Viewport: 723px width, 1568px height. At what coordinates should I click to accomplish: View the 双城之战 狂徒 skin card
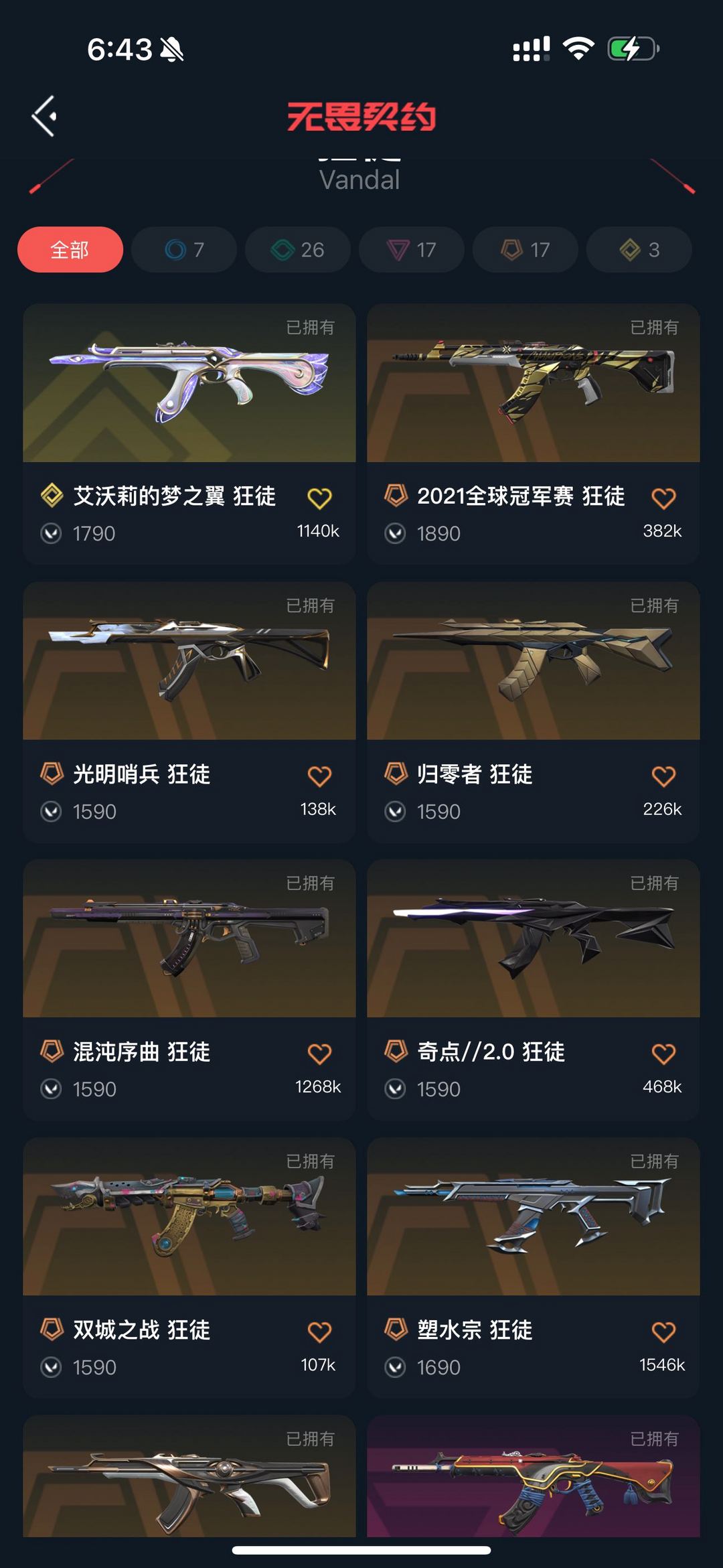pos(189,1267)
